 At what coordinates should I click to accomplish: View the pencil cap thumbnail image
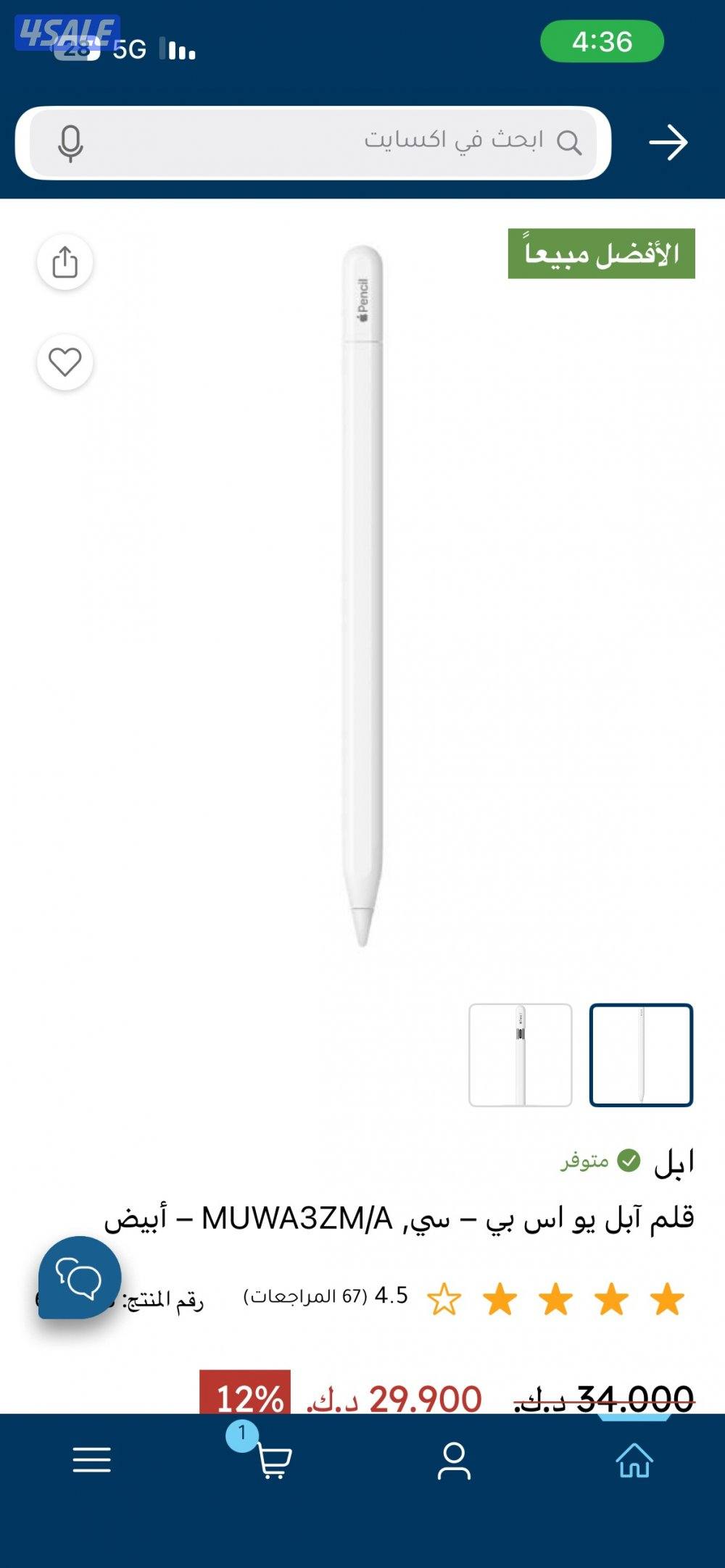(x=520, y=1055)
